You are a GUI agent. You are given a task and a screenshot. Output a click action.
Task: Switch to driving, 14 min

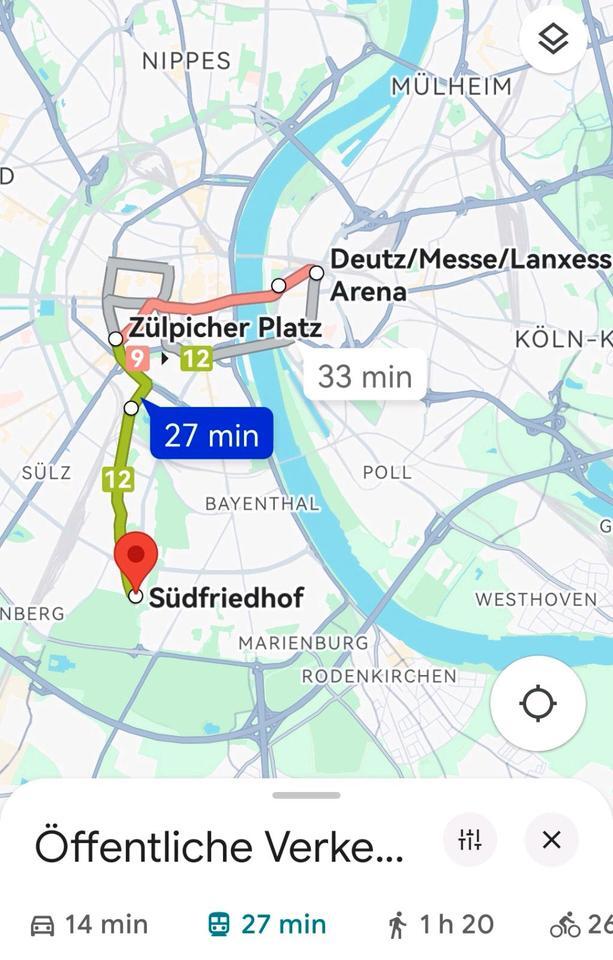click(x=89, y=925)
